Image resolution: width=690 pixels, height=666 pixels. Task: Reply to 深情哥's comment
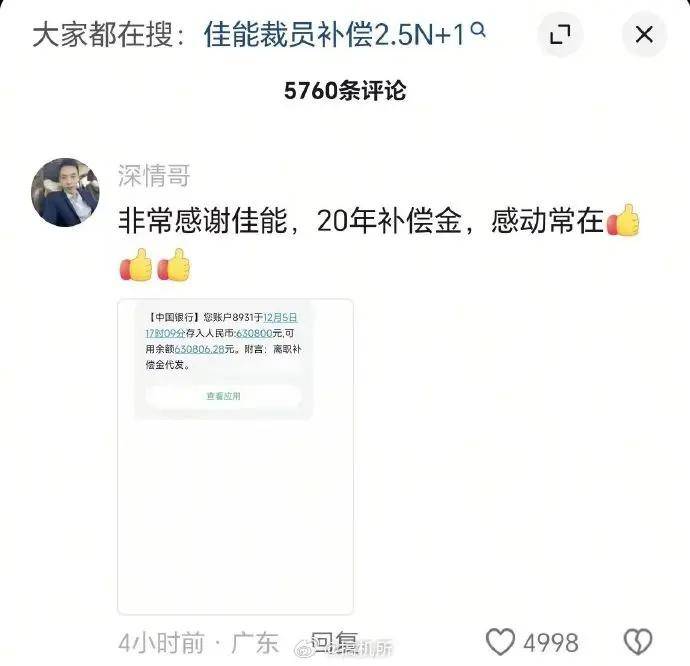pyautogui.click(x=333, y=642)
